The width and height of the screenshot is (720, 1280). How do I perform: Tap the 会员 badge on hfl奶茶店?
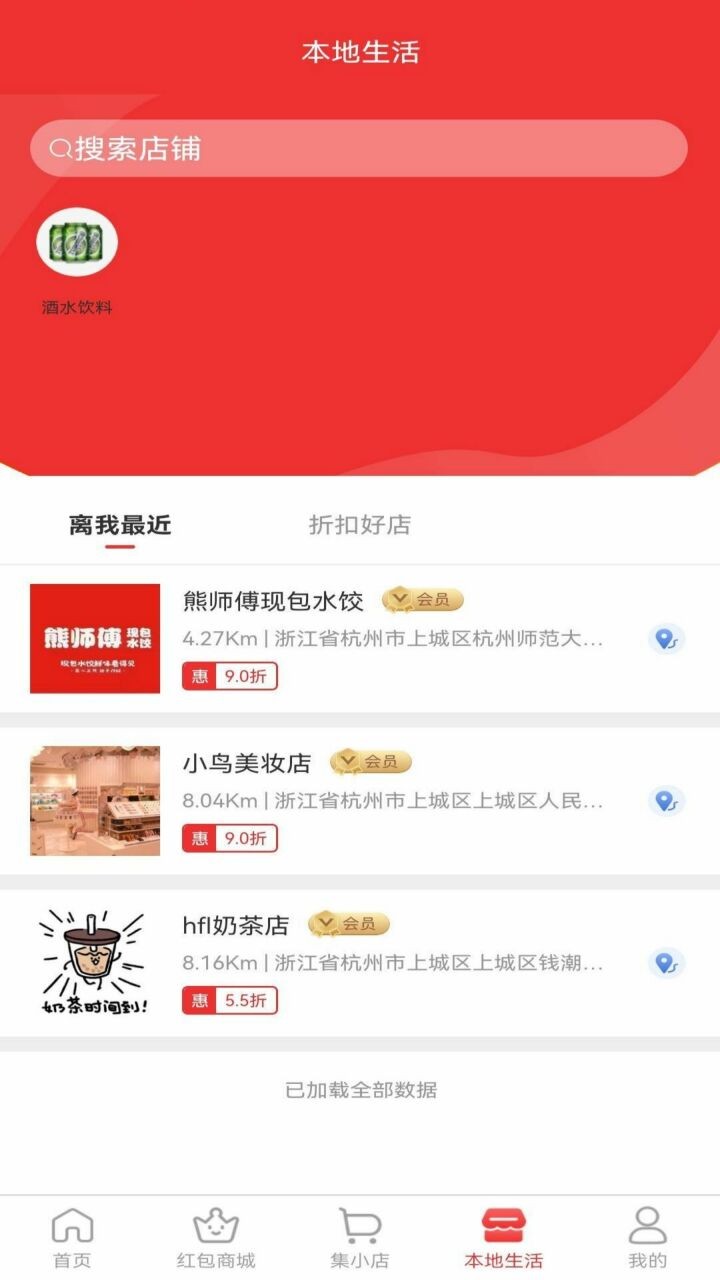[349, 925]
